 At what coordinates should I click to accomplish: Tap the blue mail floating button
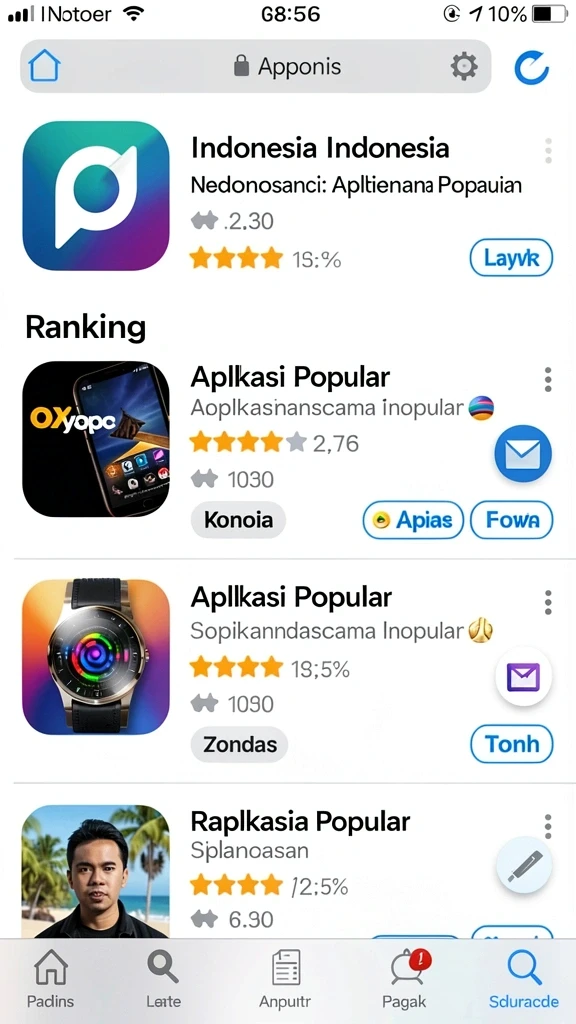[522, 453]
